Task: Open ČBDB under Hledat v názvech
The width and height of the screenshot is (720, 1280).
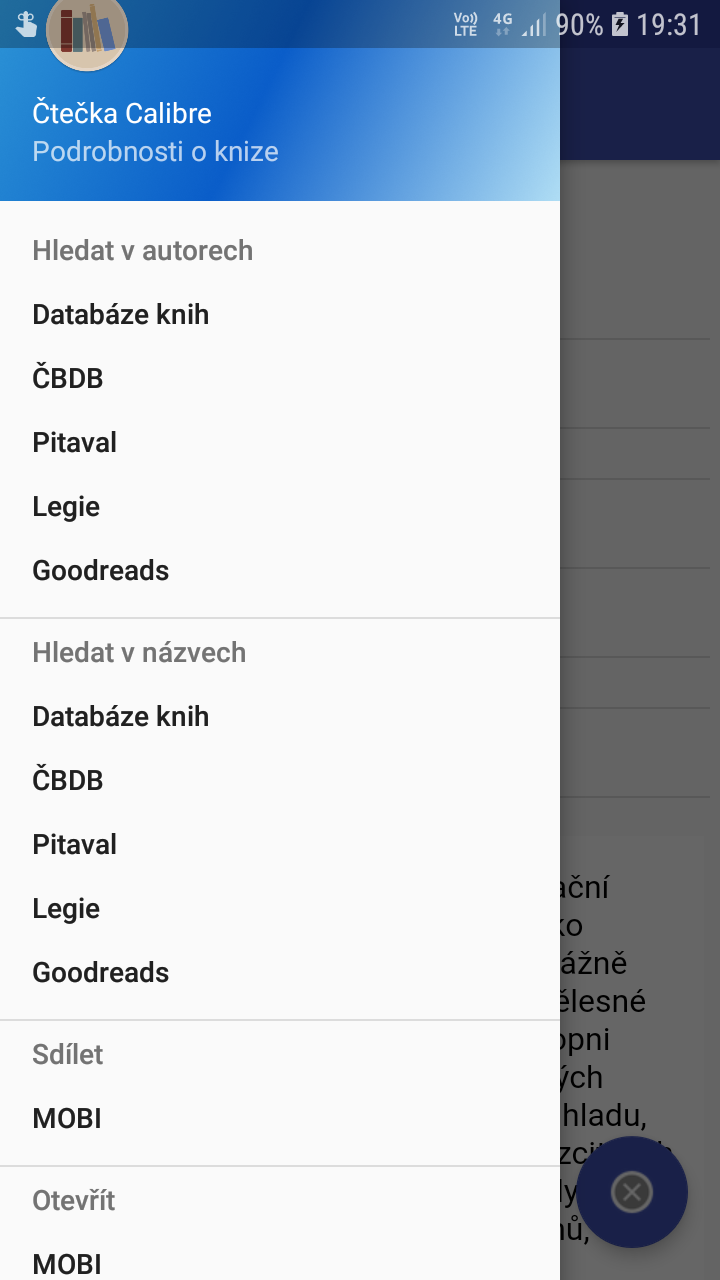Action: [280, 780]
